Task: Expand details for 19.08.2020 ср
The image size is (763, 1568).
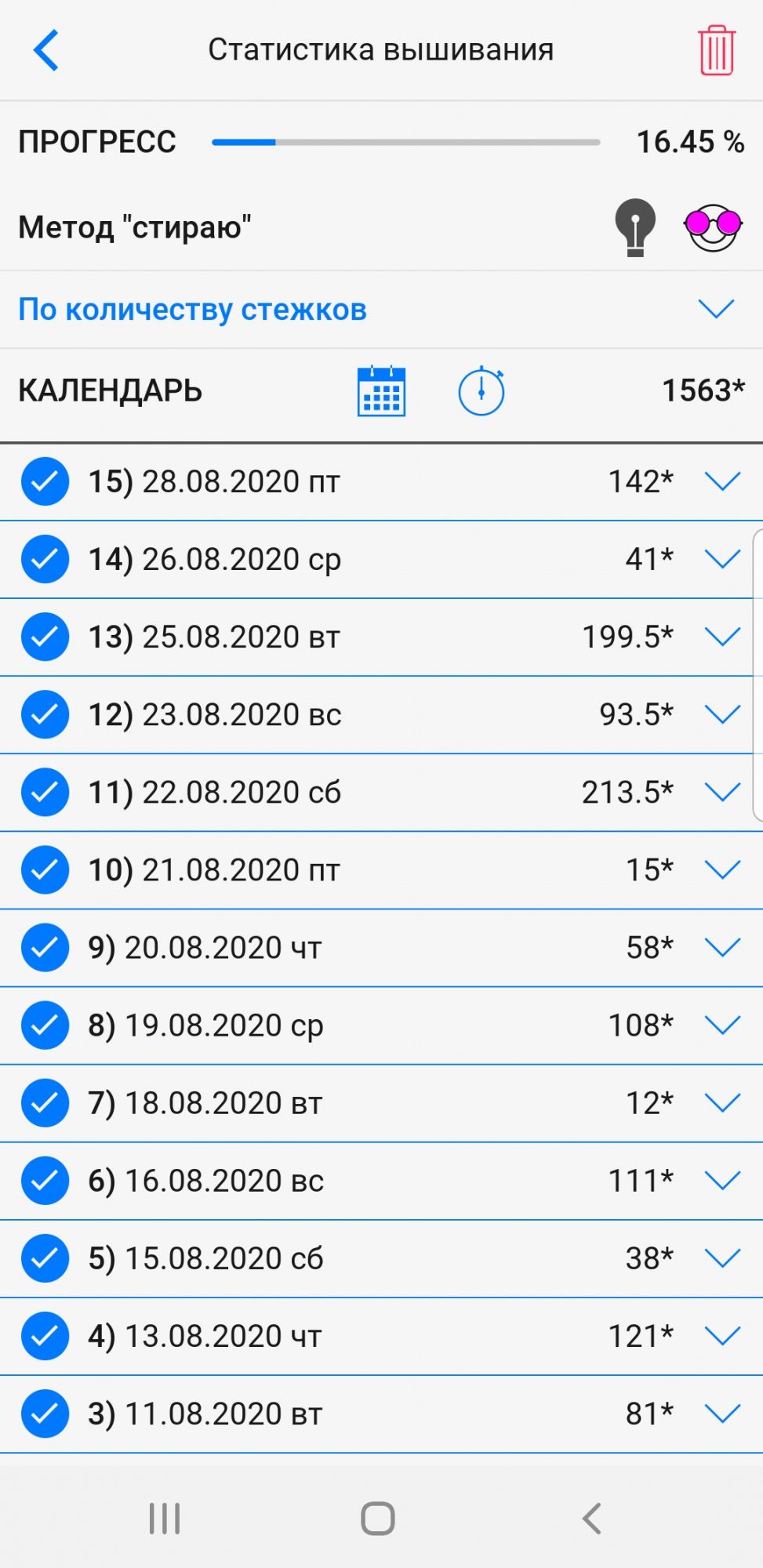Action: (722, 1025)
